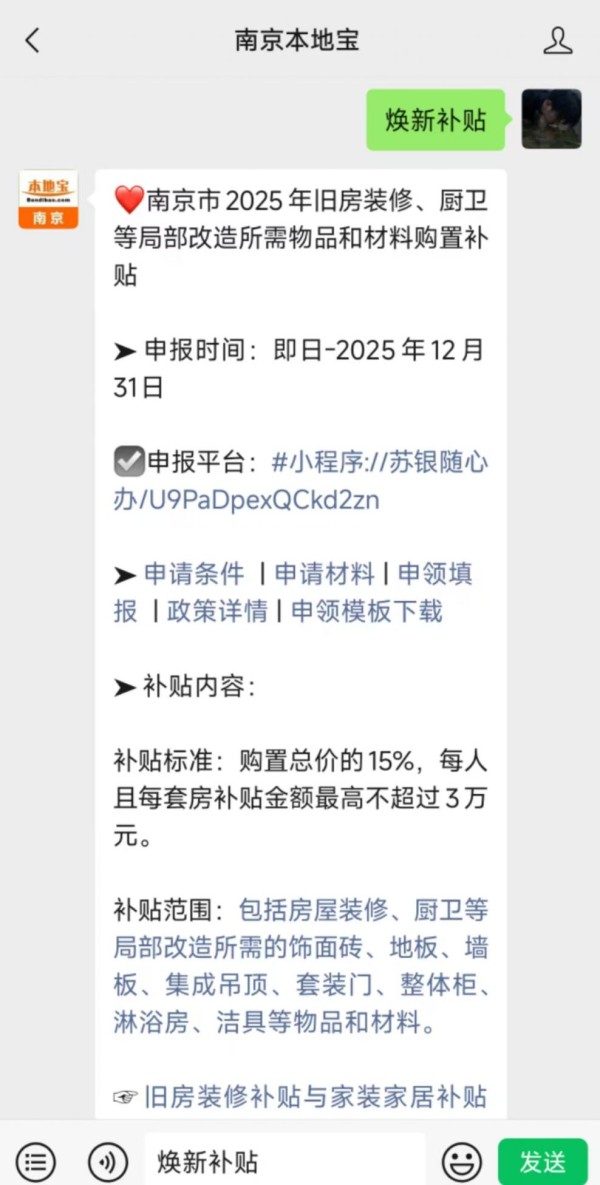The width and height of the screenshot is (600, 1185).
Task: Open the 申领填报 link
Action: [x=293, y=593]
